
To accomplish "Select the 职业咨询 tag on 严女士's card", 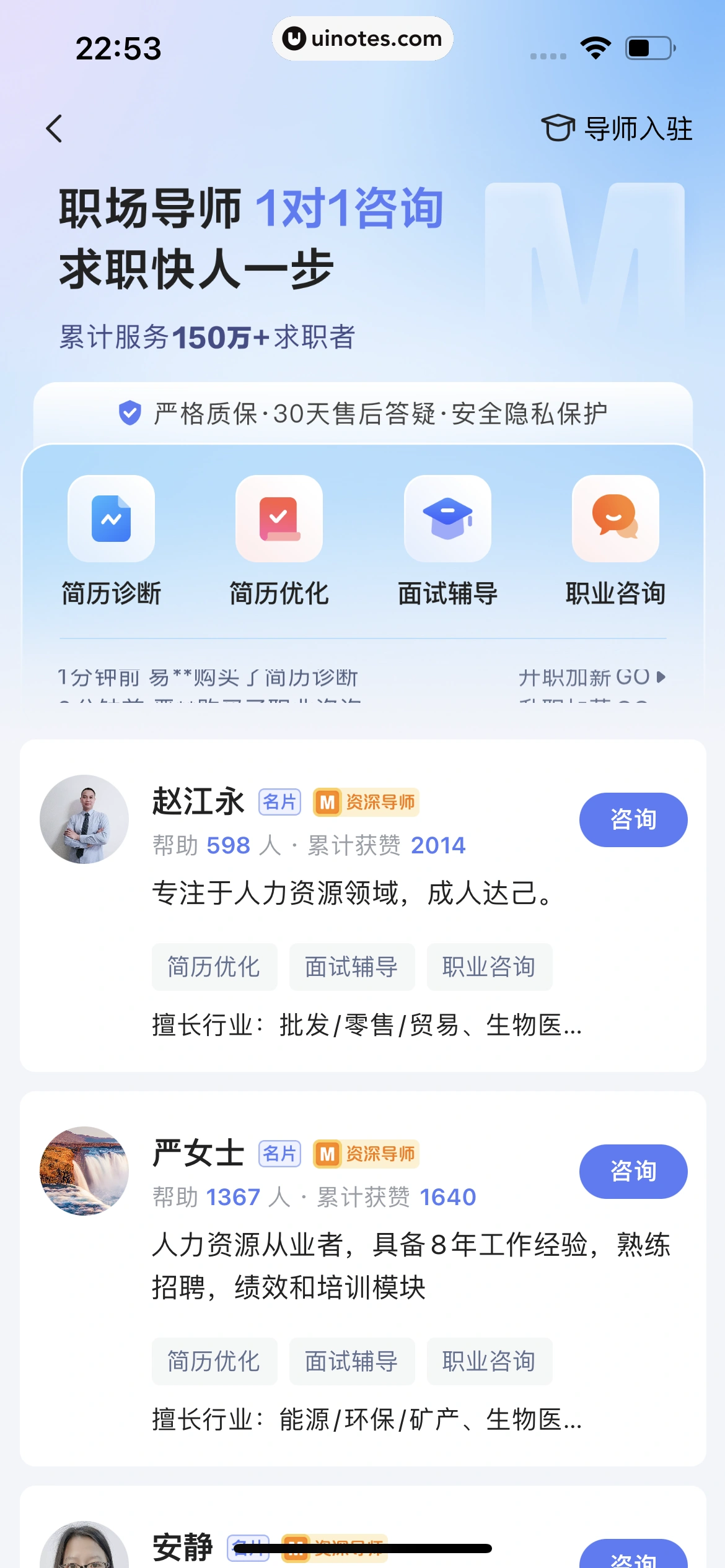I will (x=490, y=1361).
